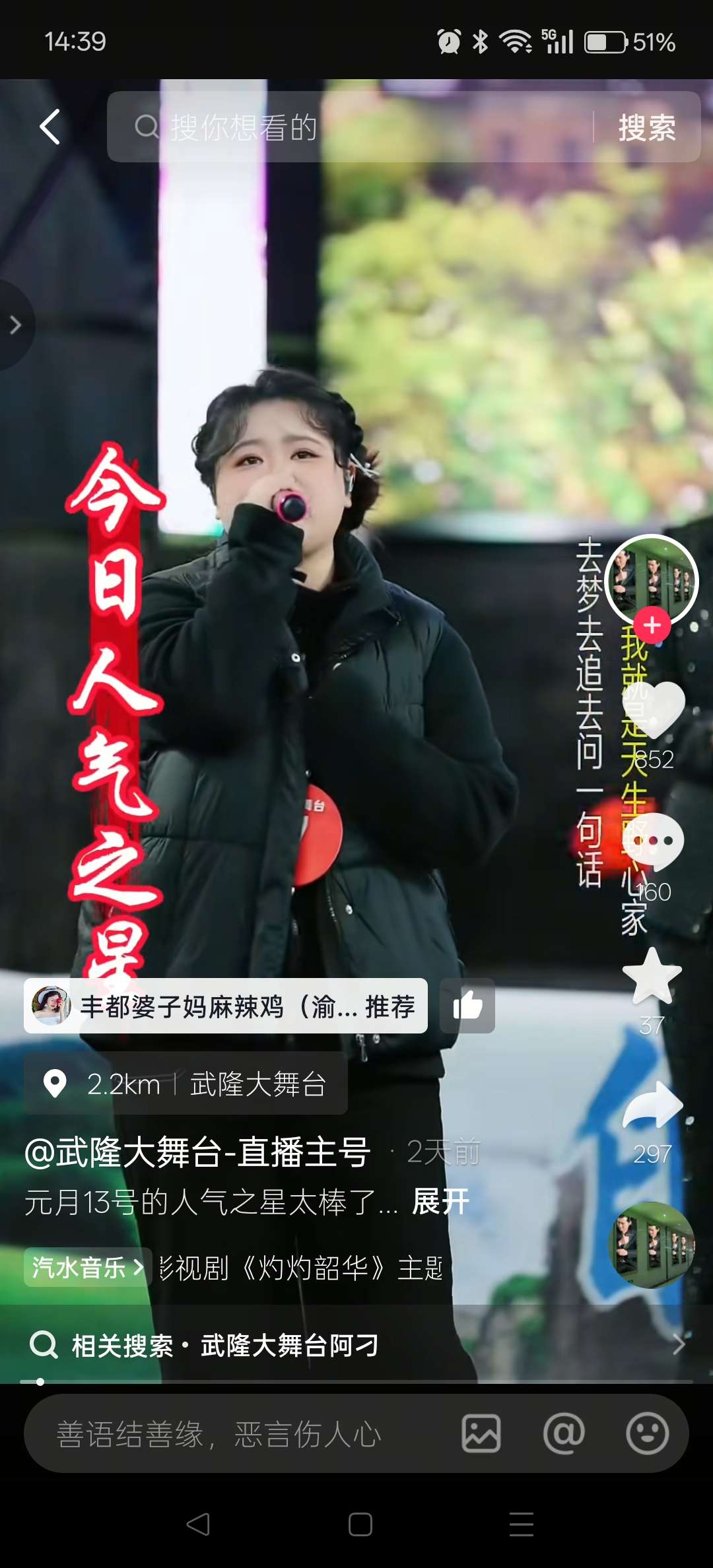Go back using the top-left arrow
The image size is (713, 1568).
pyautogui.click(x=50, y=127)
